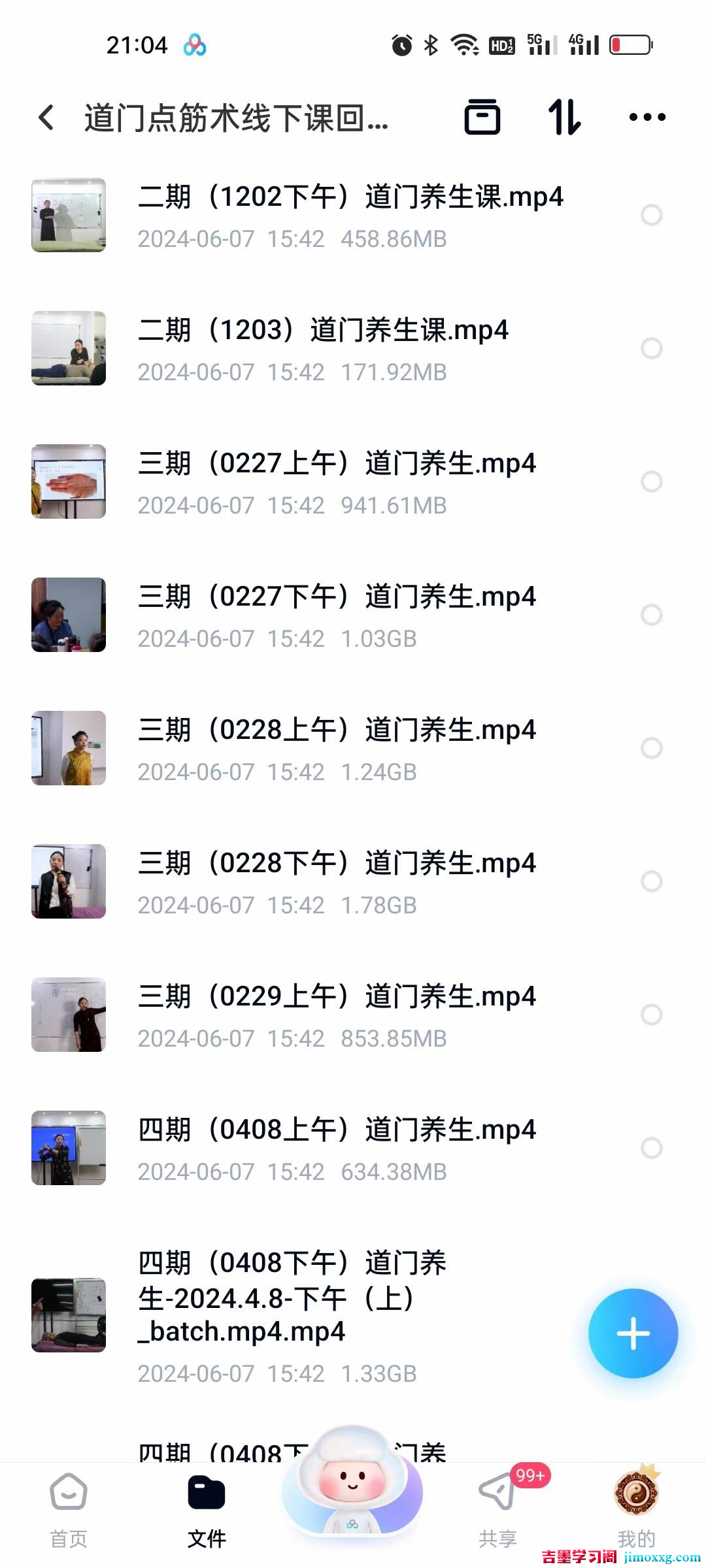This screenshot has height=1568, width=706.
Task: Tap the thumbnail of 二期（1203）道门养生课.mp4
Action: pyautogui.click(x=68, y=348)
